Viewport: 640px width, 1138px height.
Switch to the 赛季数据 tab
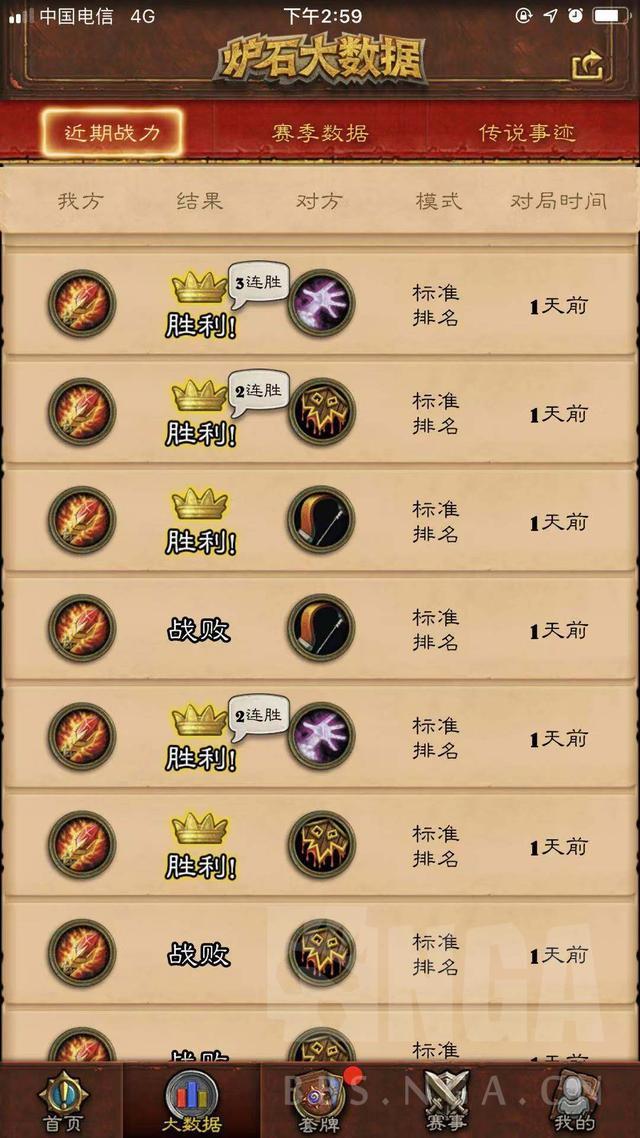pyautogui.click(x=320, y=133)
